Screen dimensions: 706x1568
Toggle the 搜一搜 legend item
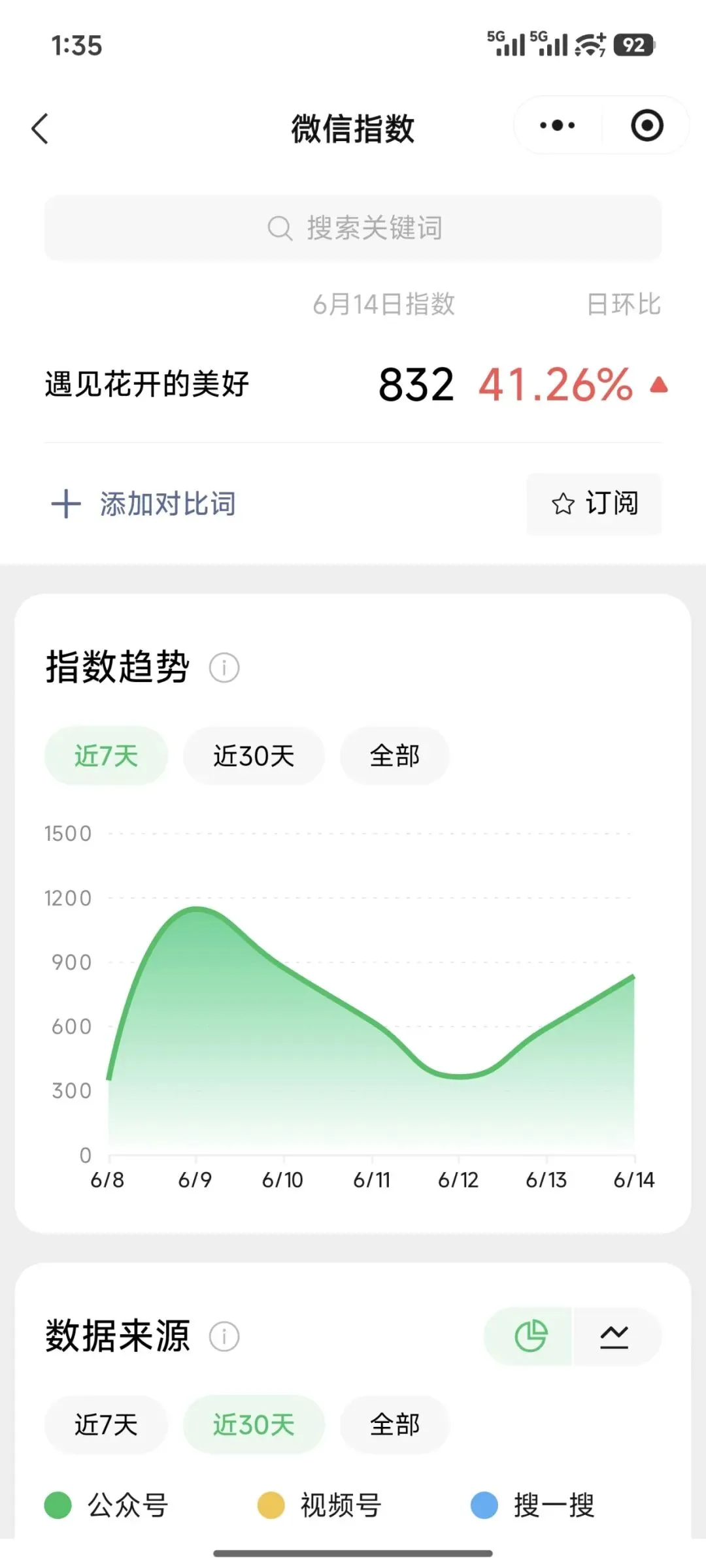point(533,1506)
